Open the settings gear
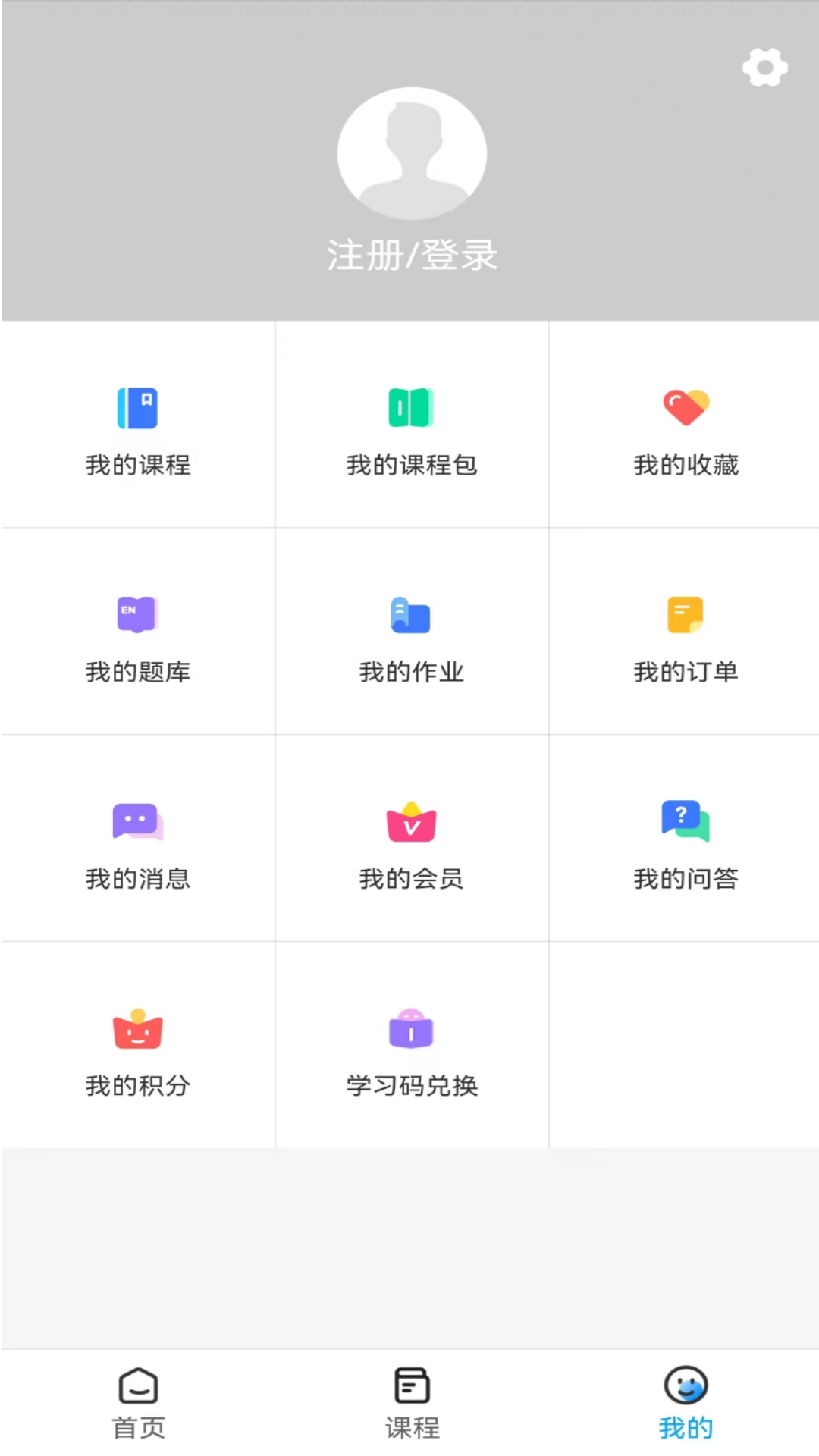This screenshot has width=819, height=1456. pos(764,67)
